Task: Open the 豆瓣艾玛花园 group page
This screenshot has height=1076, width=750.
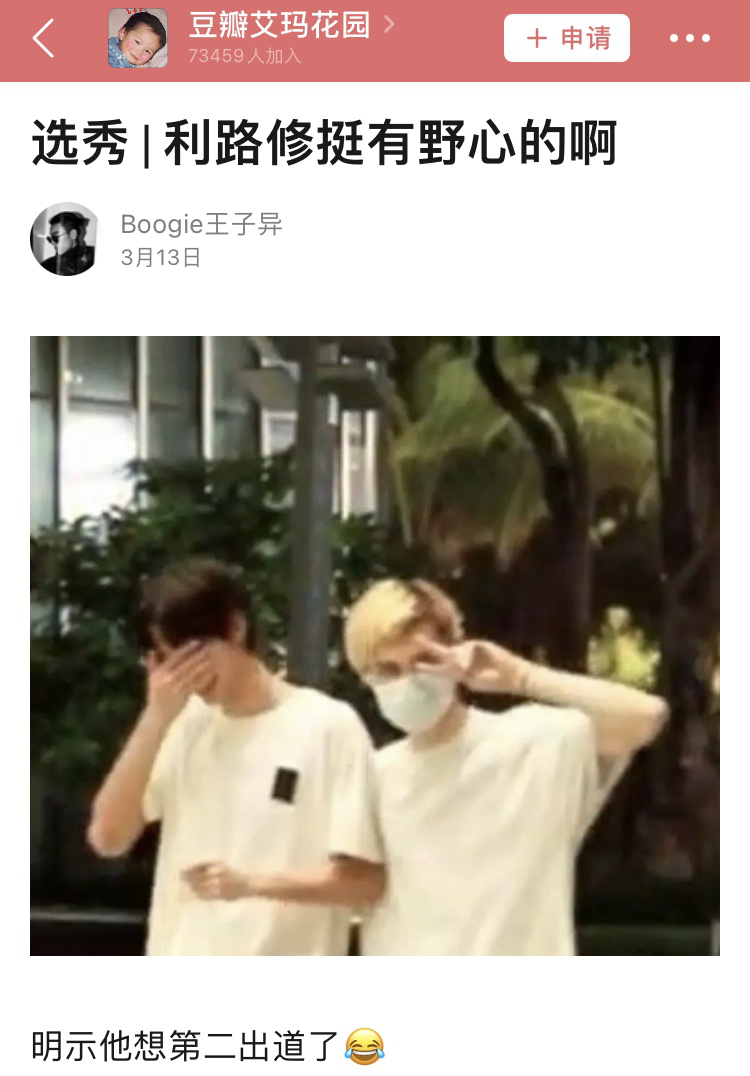Action: pyautogui.click(x=279, y=25)
